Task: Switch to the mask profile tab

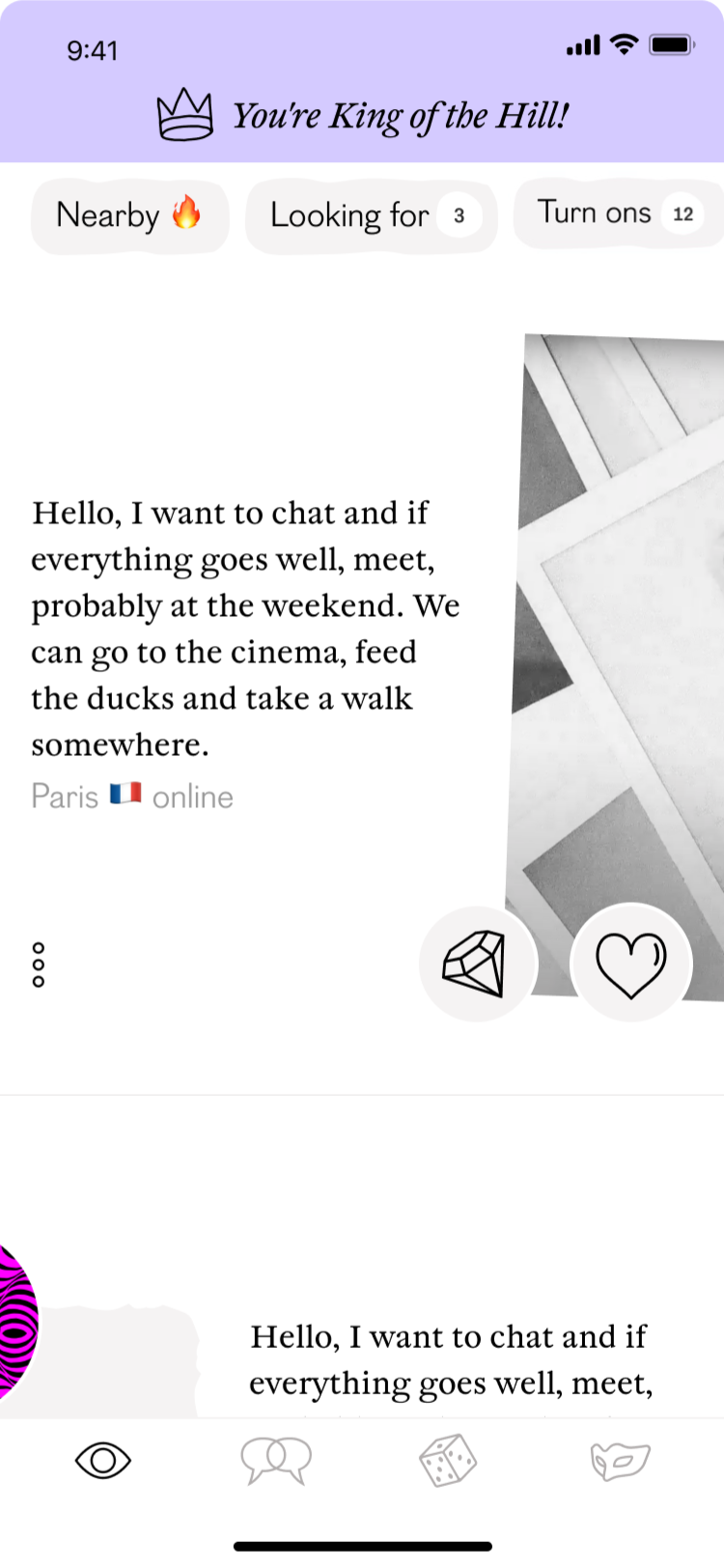Action: coord(620,1460)
